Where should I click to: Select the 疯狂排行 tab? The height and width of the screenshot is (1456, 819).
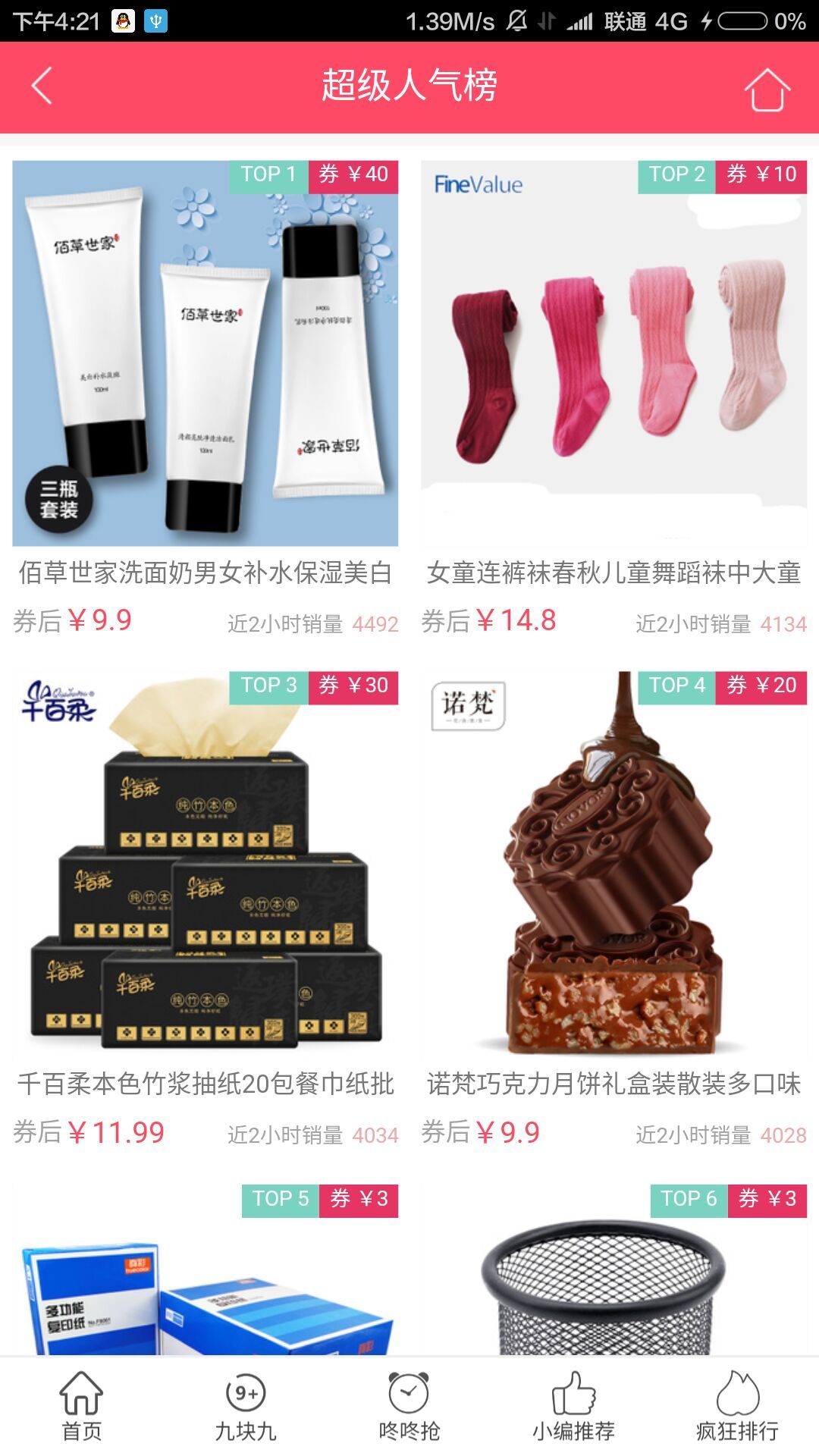point(737,1406)
